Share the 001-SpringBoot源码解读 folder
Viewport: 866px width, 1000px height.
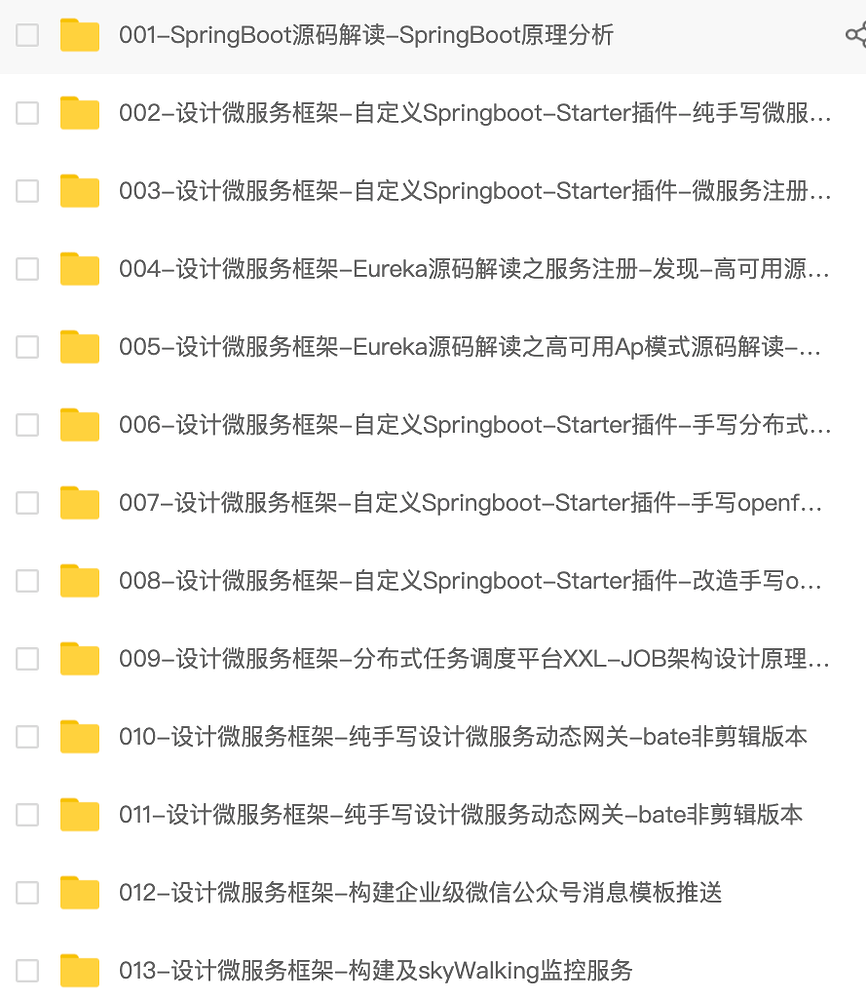pyautogui.click(x=855, y=36)
